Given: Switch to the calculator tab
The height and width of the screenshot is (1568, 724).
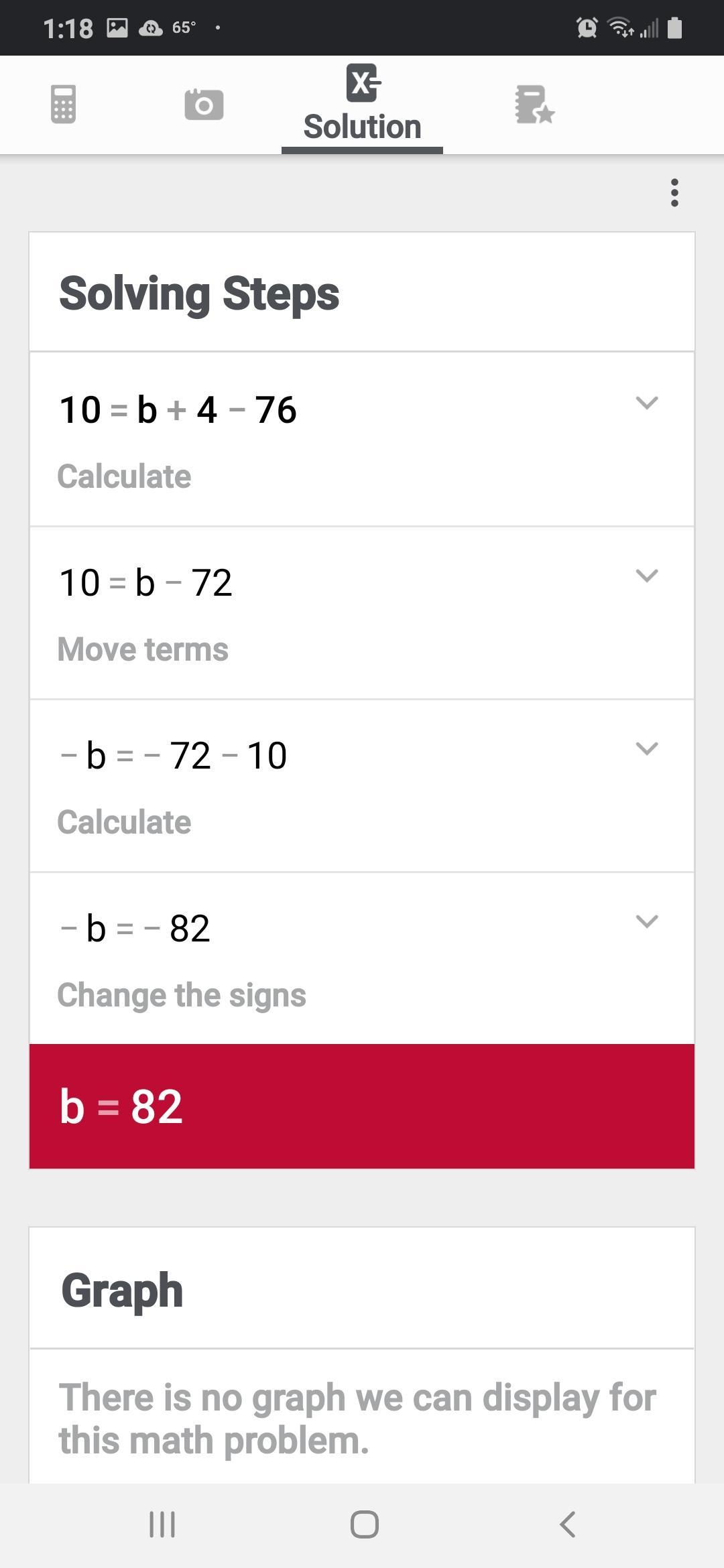Looking at the screenshot, I should [64, 105].
